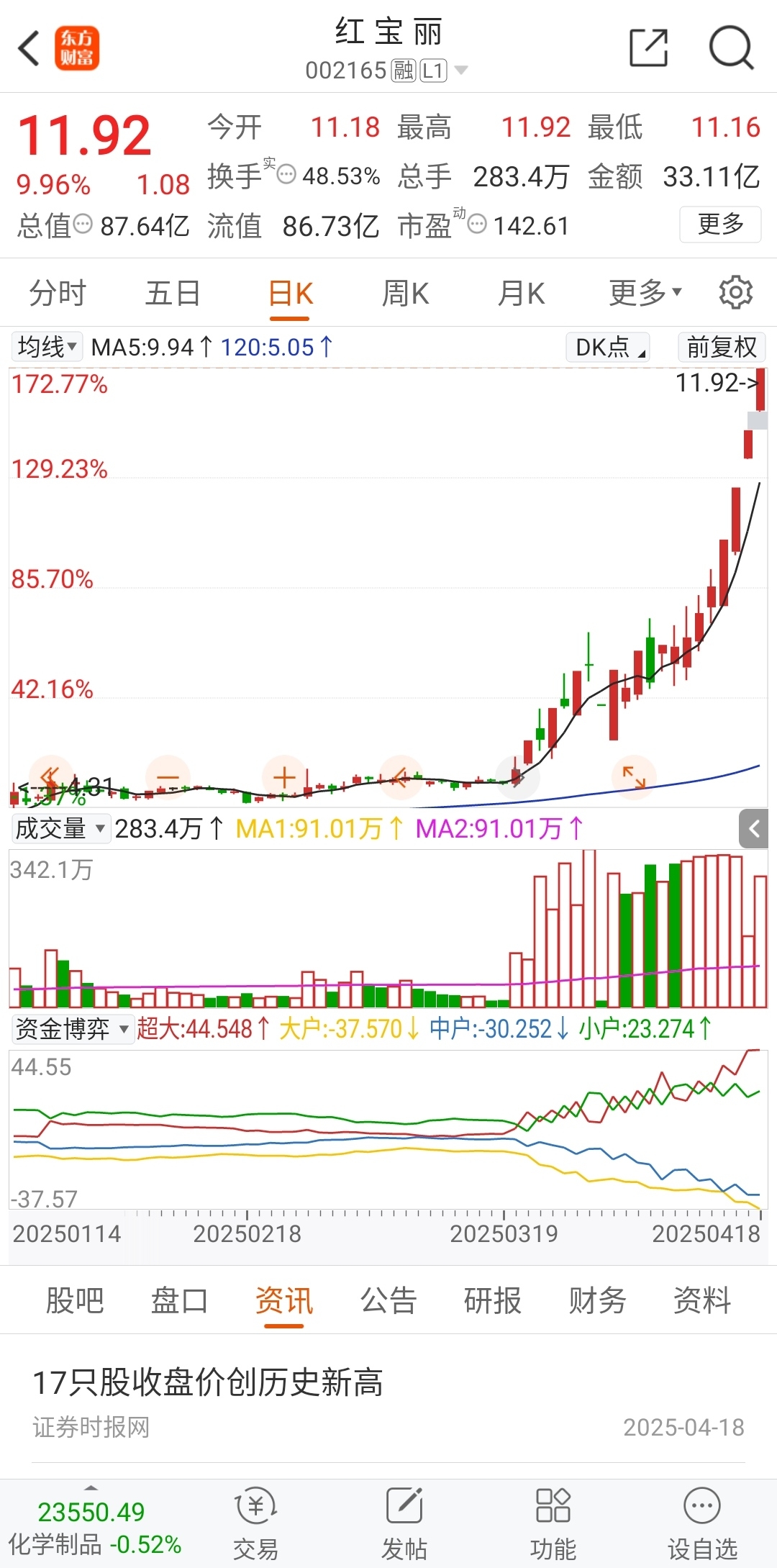Tap the DK点 button
The width and height of the screenshot is (777, 1568).
coord(607,347)
